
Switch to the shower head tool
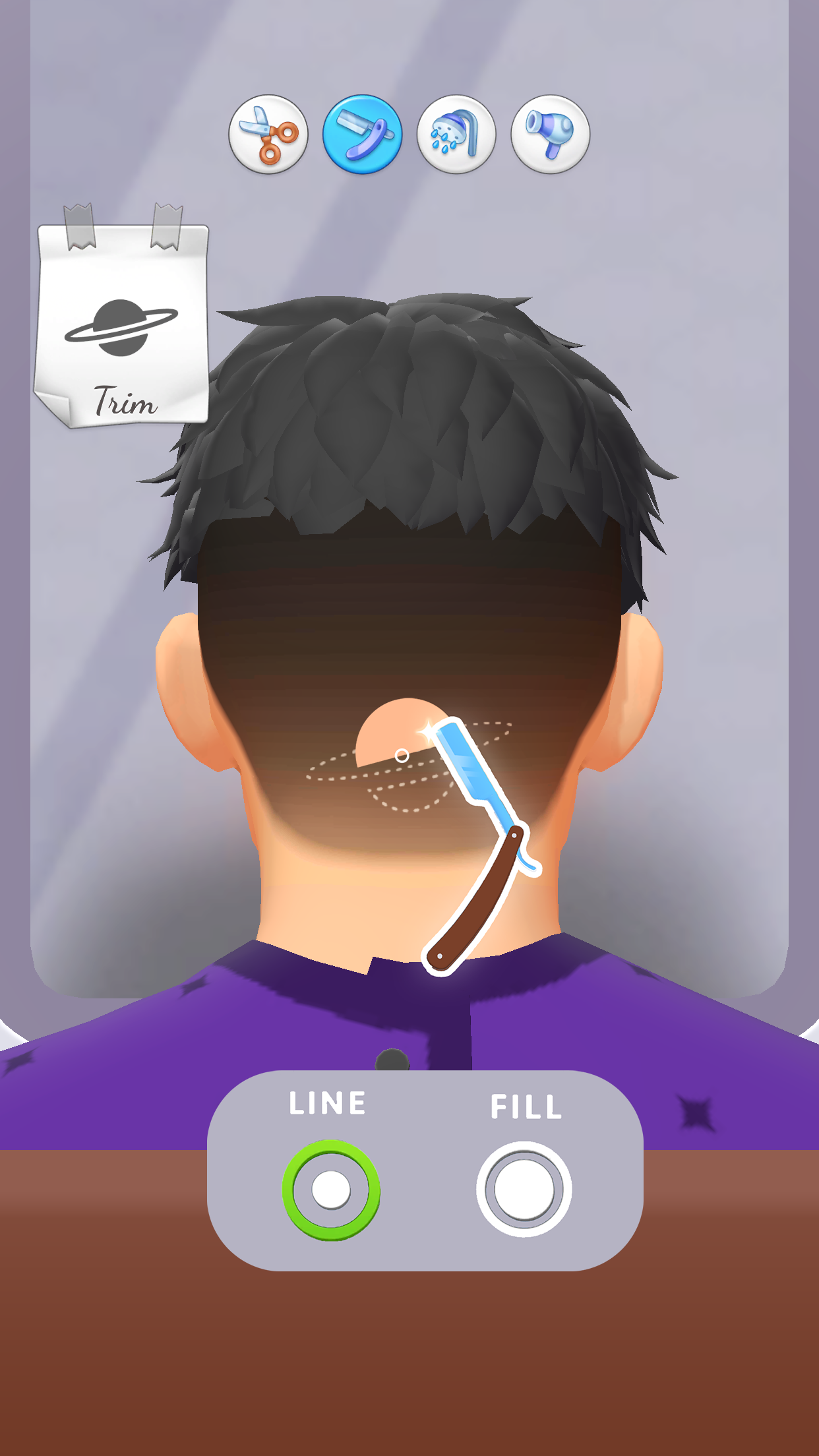pyautogui.click(x=456, y=135)
